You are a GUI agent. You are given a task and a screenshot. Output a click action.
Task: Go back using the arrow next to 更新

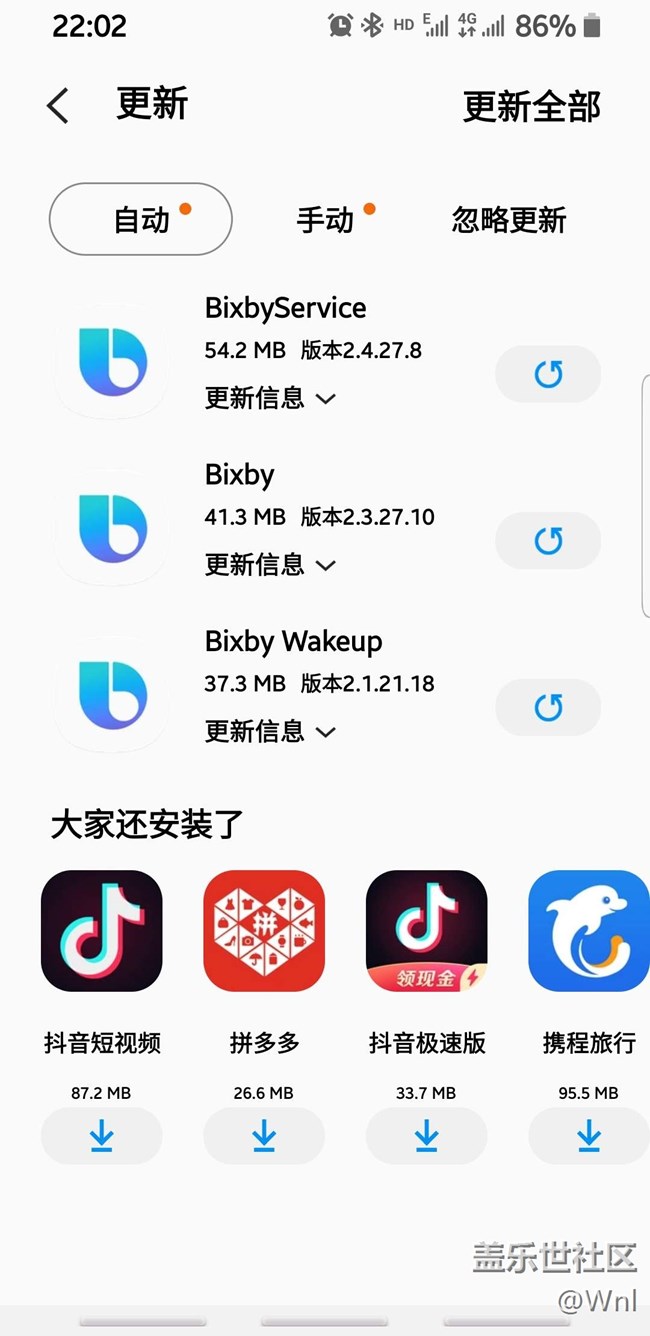pos(58,106)
